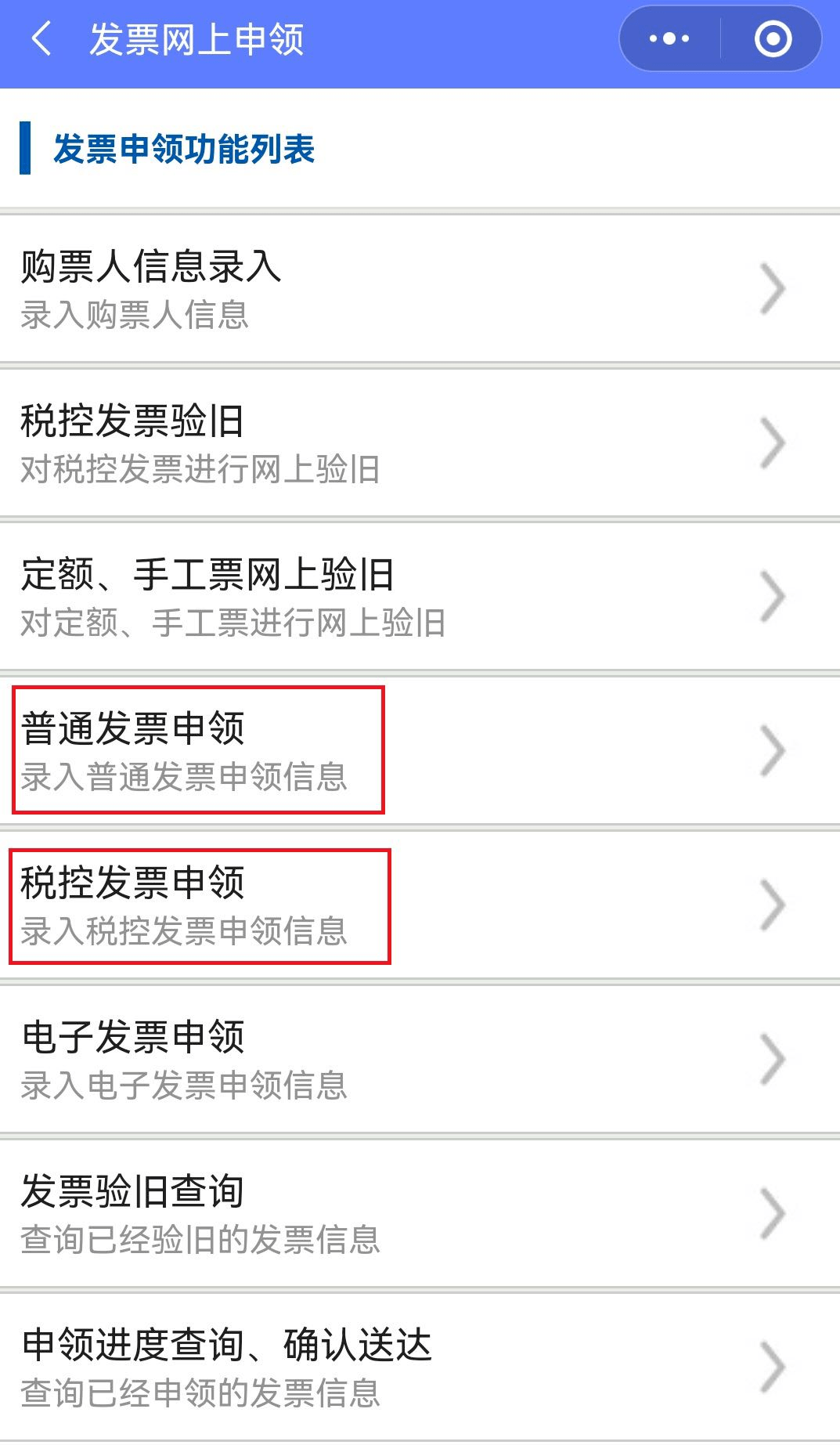Image resolution: width=840 pixels, height=1445 pixels.
Task: Open 发票验旧查询
Action: pyautogui.click(x=420, y=1213)
